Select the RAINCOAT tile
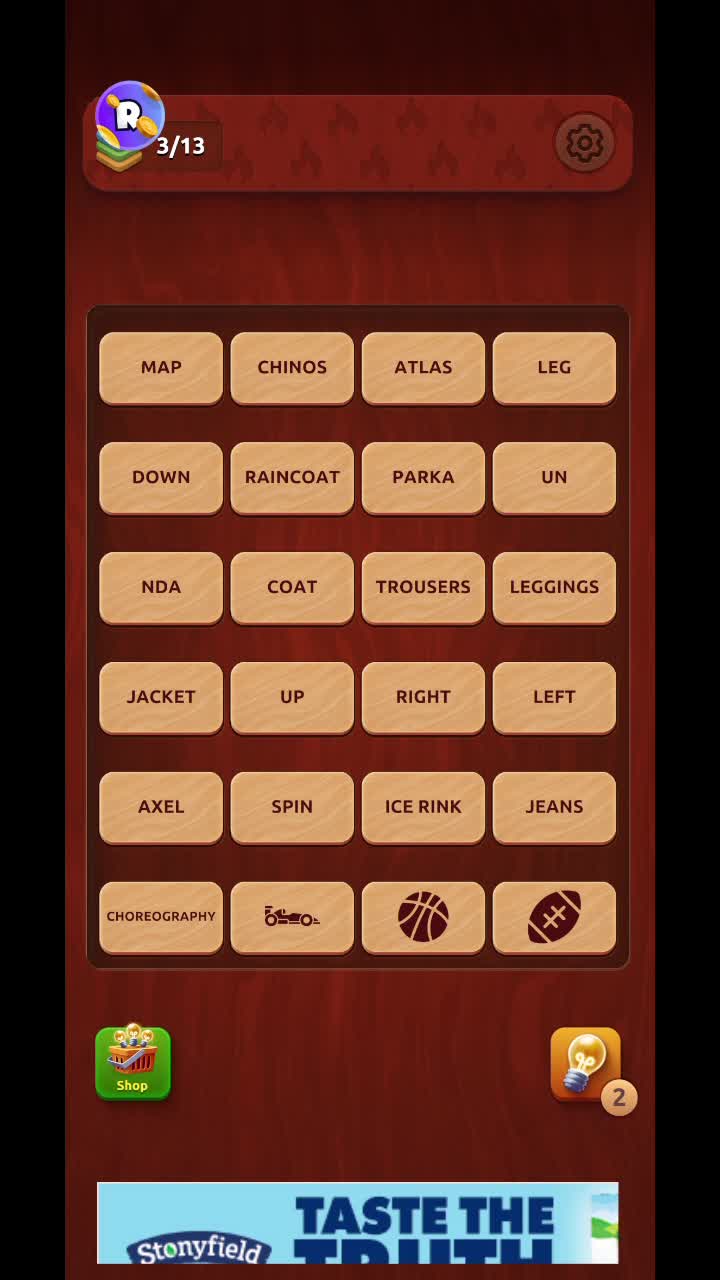This screenshot has height=1280, width=720. 292,478
